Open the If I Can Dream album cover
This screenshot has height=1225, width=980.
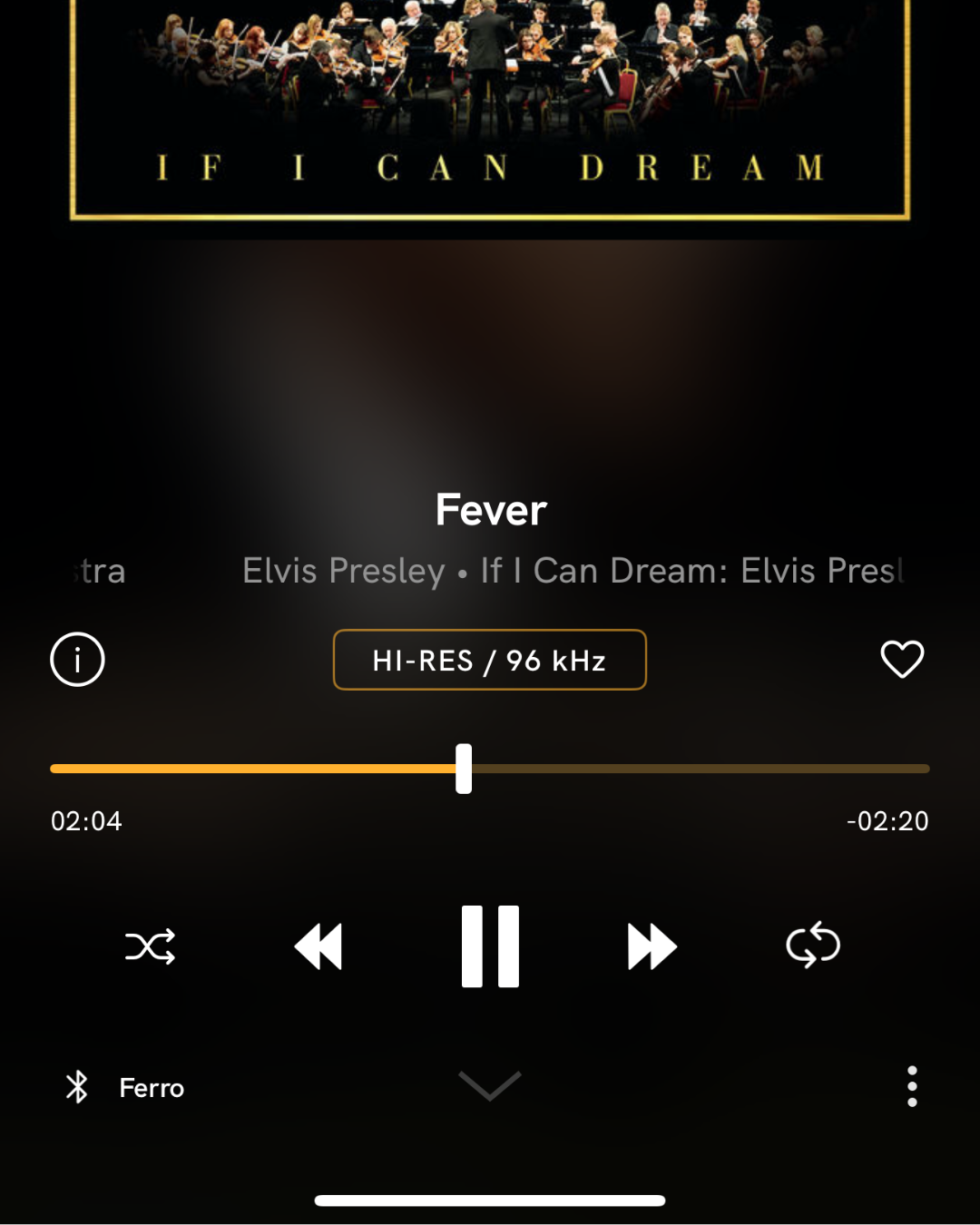coord(490,109)
